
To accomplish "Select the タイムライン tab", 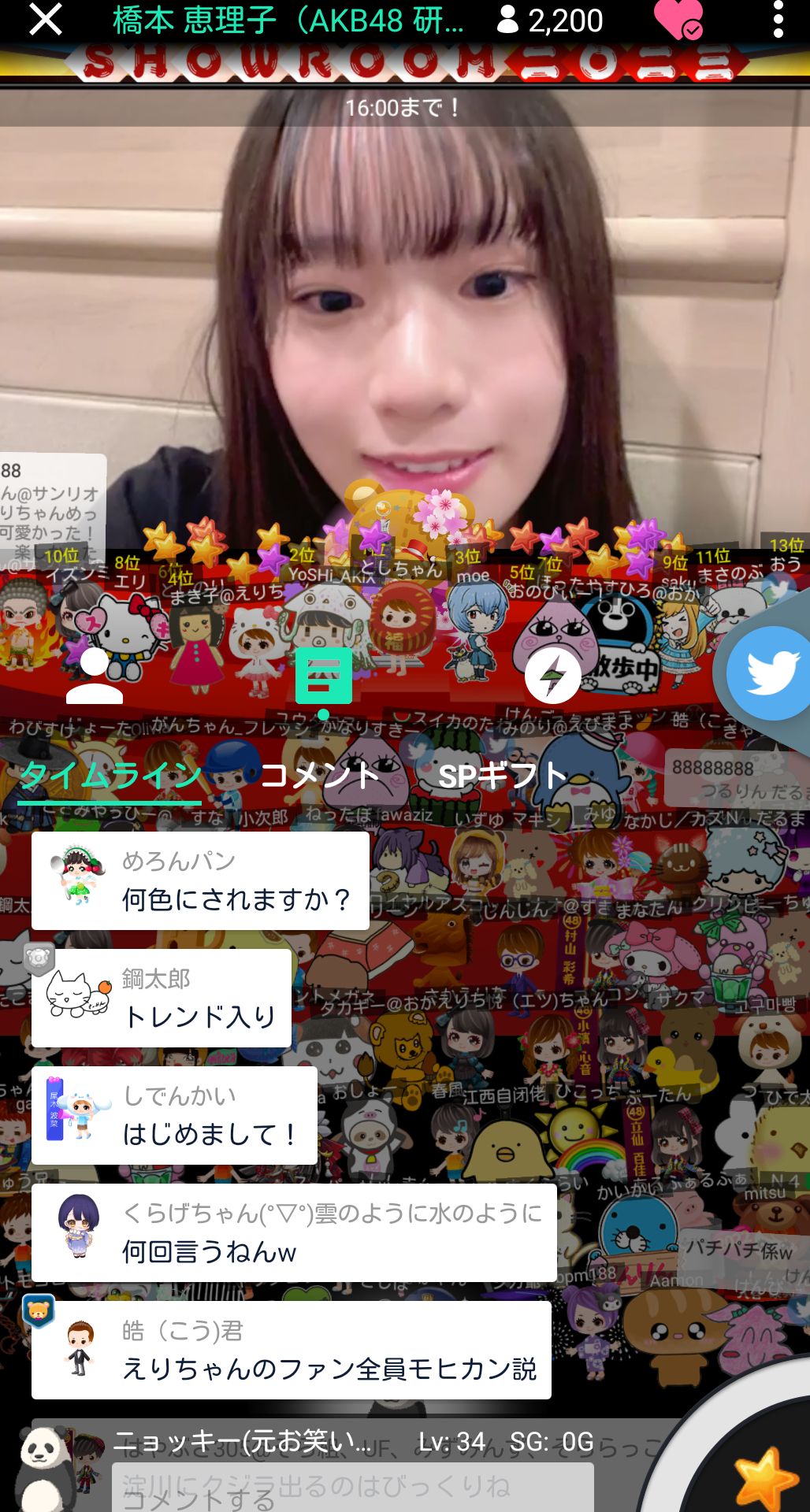I will (x=110, y=776).
